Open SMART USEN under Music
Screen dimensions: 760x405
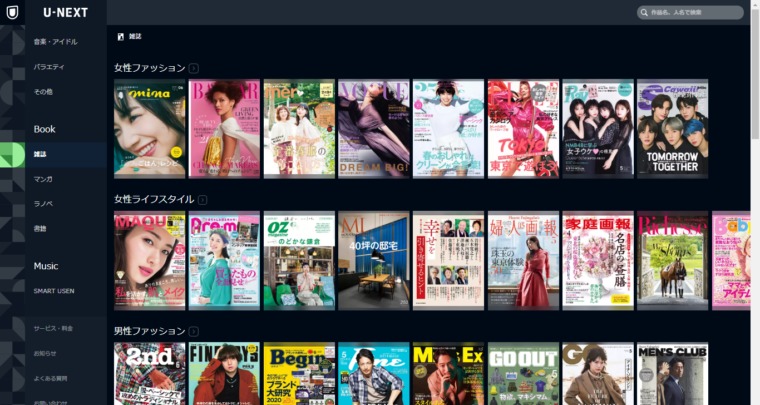(54, 290)
